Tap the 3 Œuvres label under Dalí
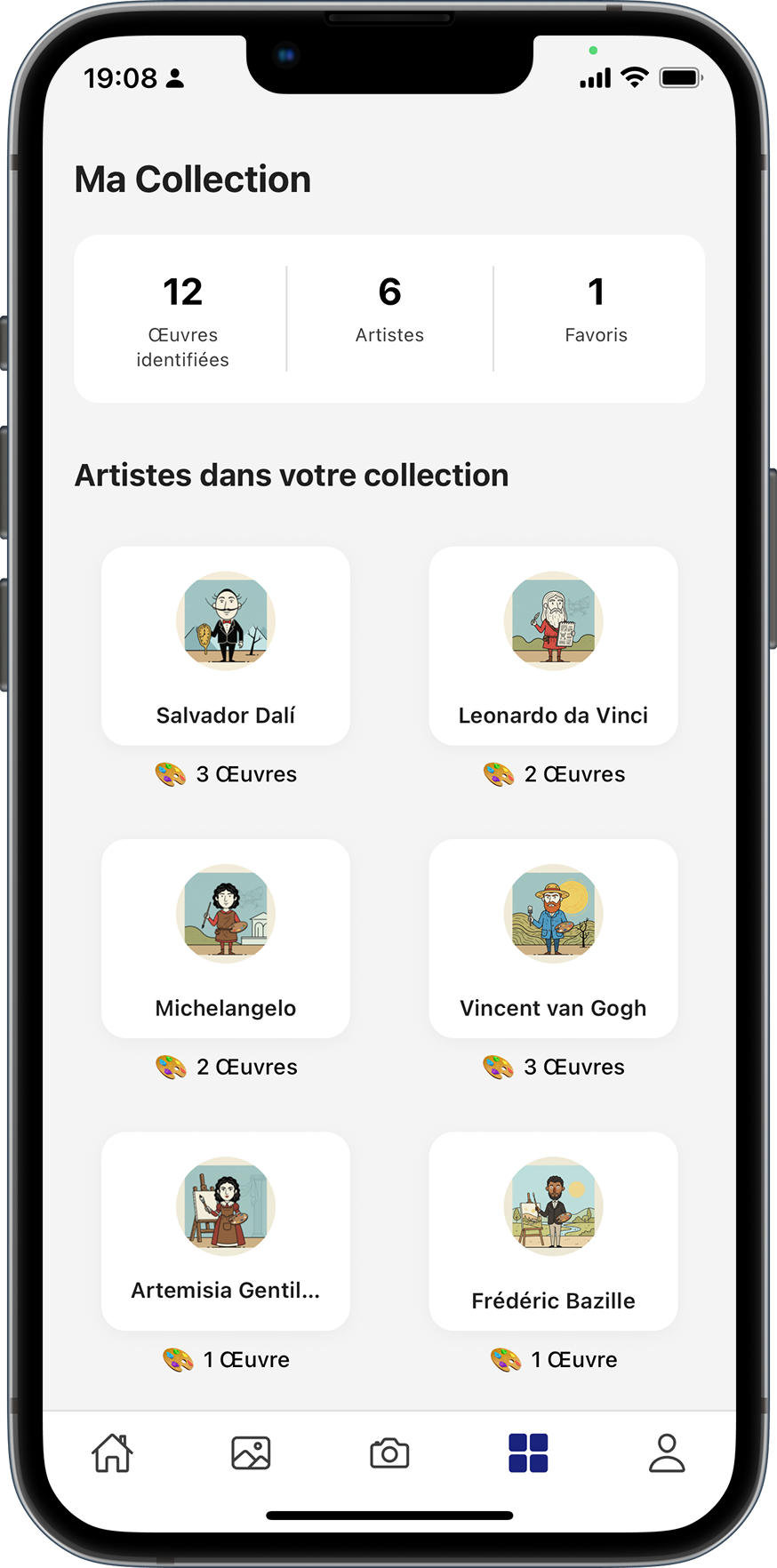Screen dimensions: 777x1568 pyautogui.click(x=246, y=774)
